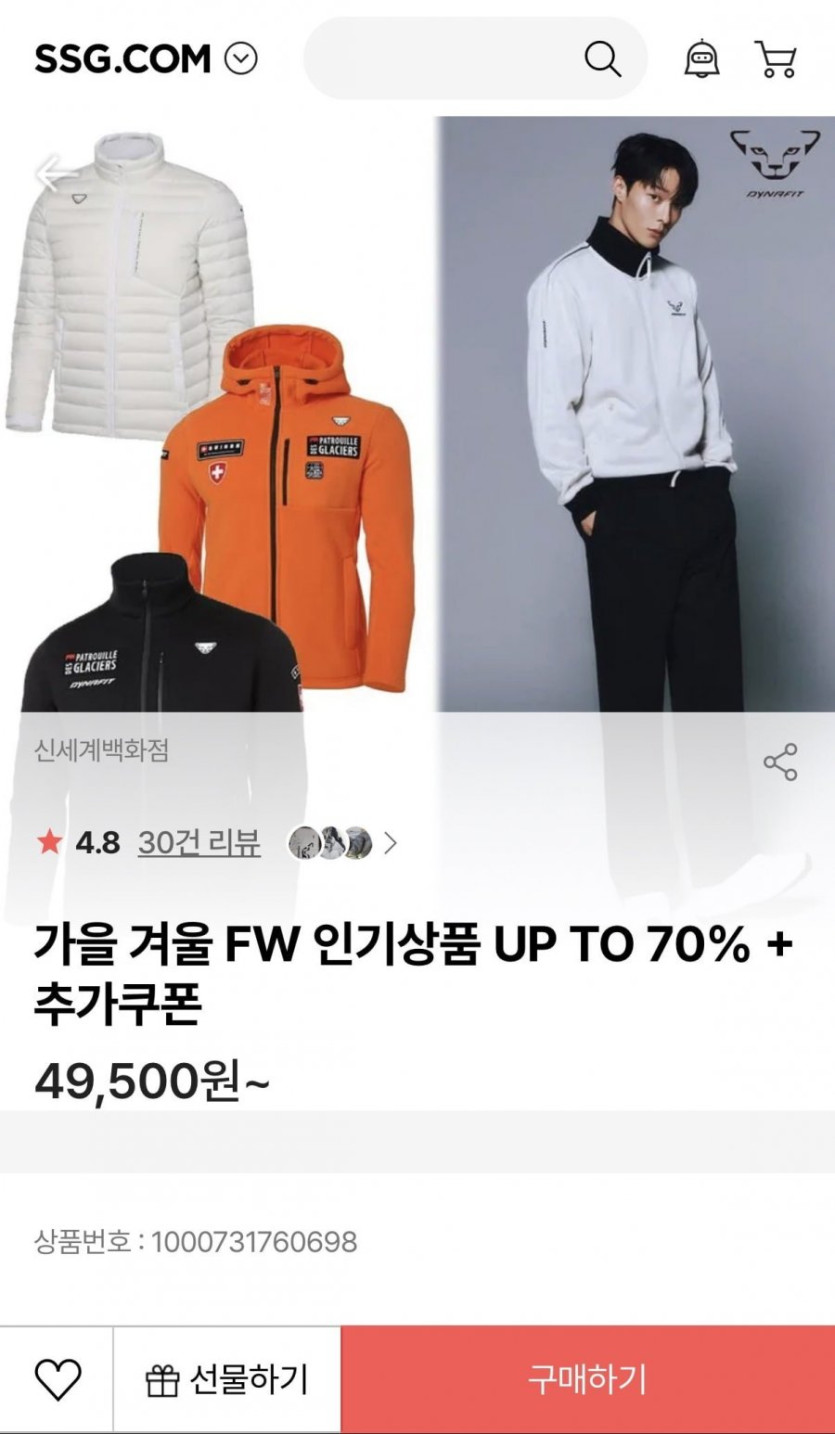Expand the SSG.COM store dropdown

pos(241,60)
